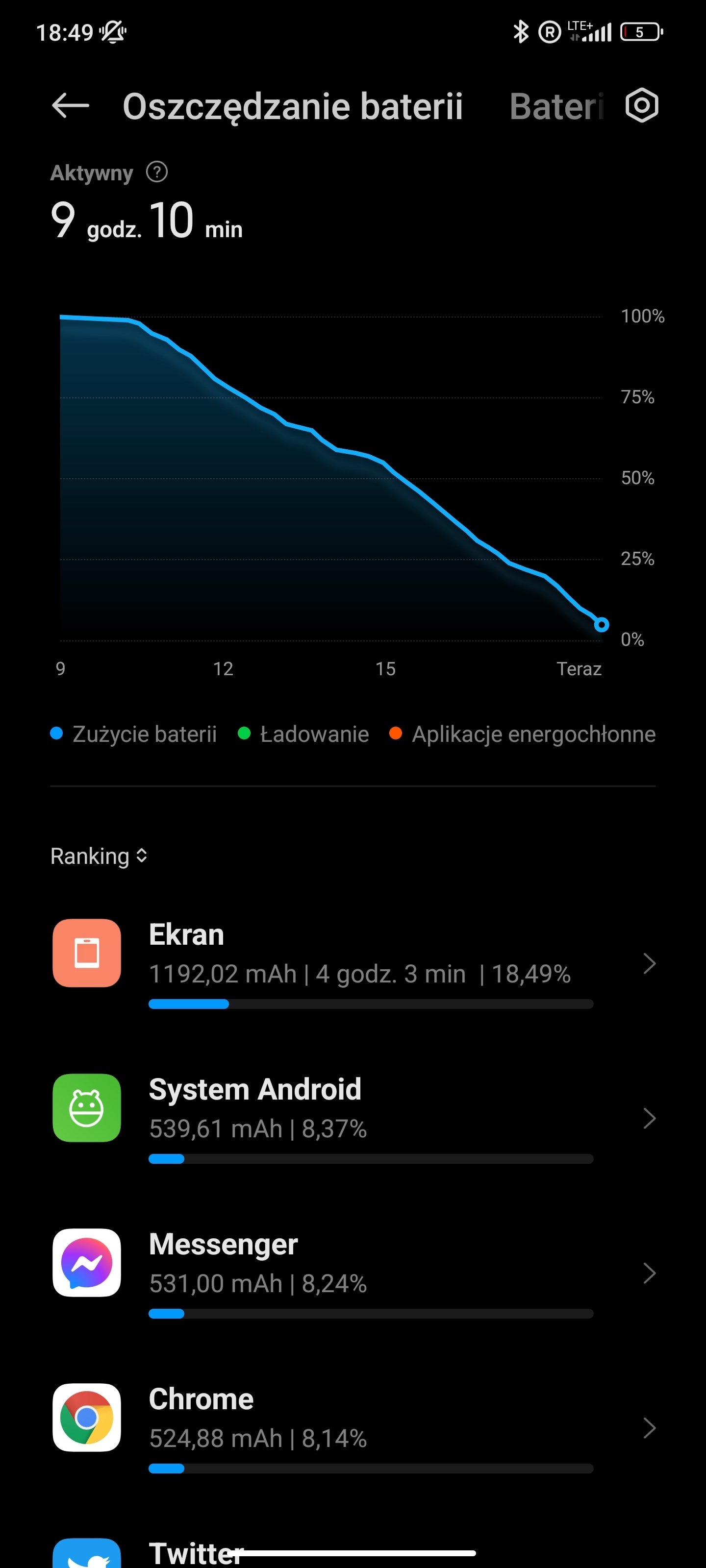Open Ekran battery usage details
The width and height of the screenshot is (706, 1568).
pos(353,963)
